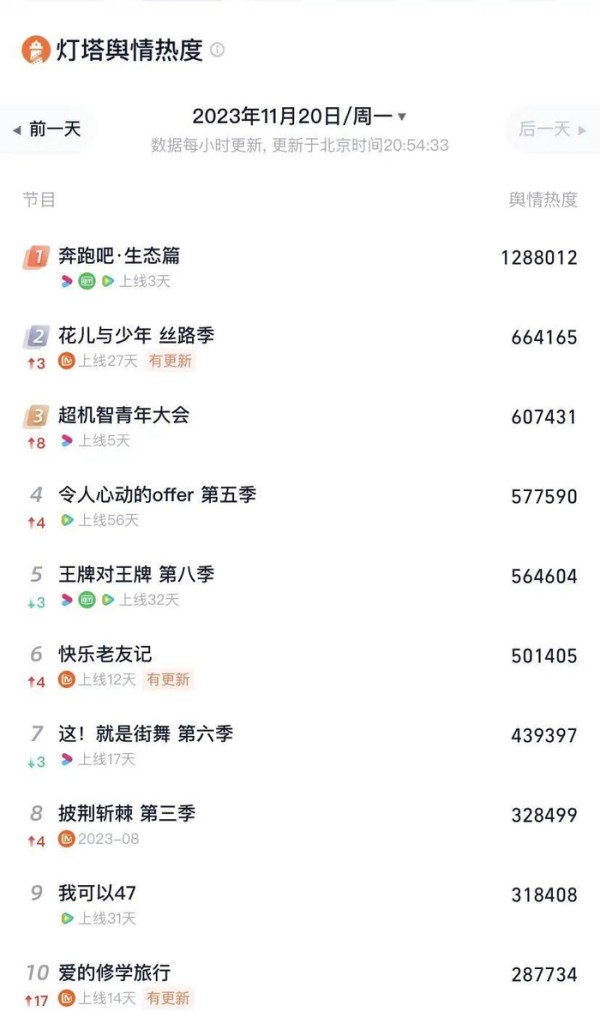Tap the 快乐老友记 show row
The height and width of the screenshot is (1035, 600).
click(x=105, y=655)
